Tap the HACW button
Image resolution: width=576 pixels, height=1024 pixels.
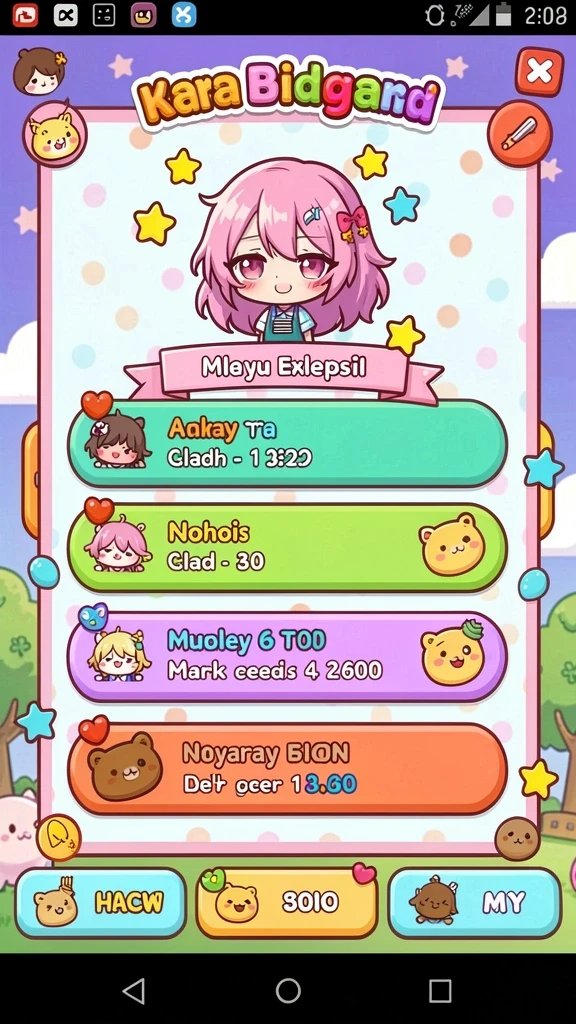[101, 903]
